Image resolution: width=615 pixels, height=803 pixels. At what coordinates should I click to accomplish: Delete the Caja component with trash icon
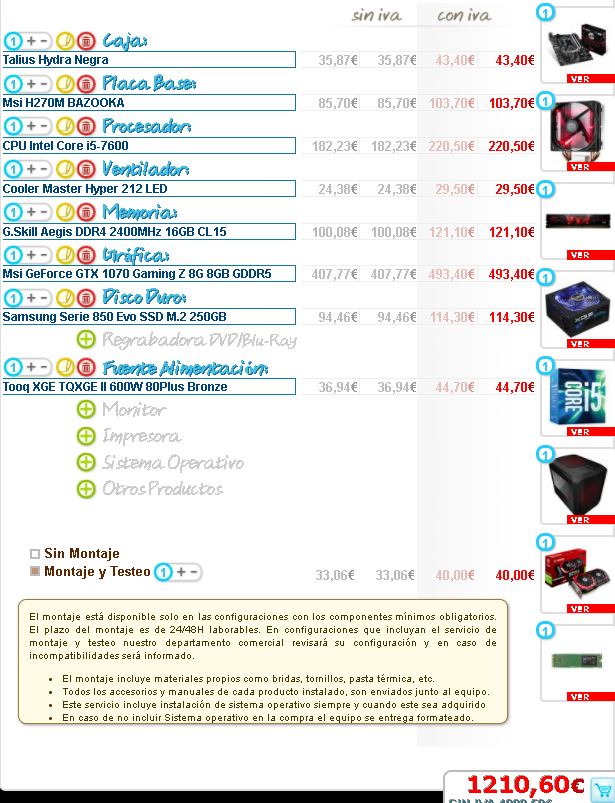click(86, 41)
